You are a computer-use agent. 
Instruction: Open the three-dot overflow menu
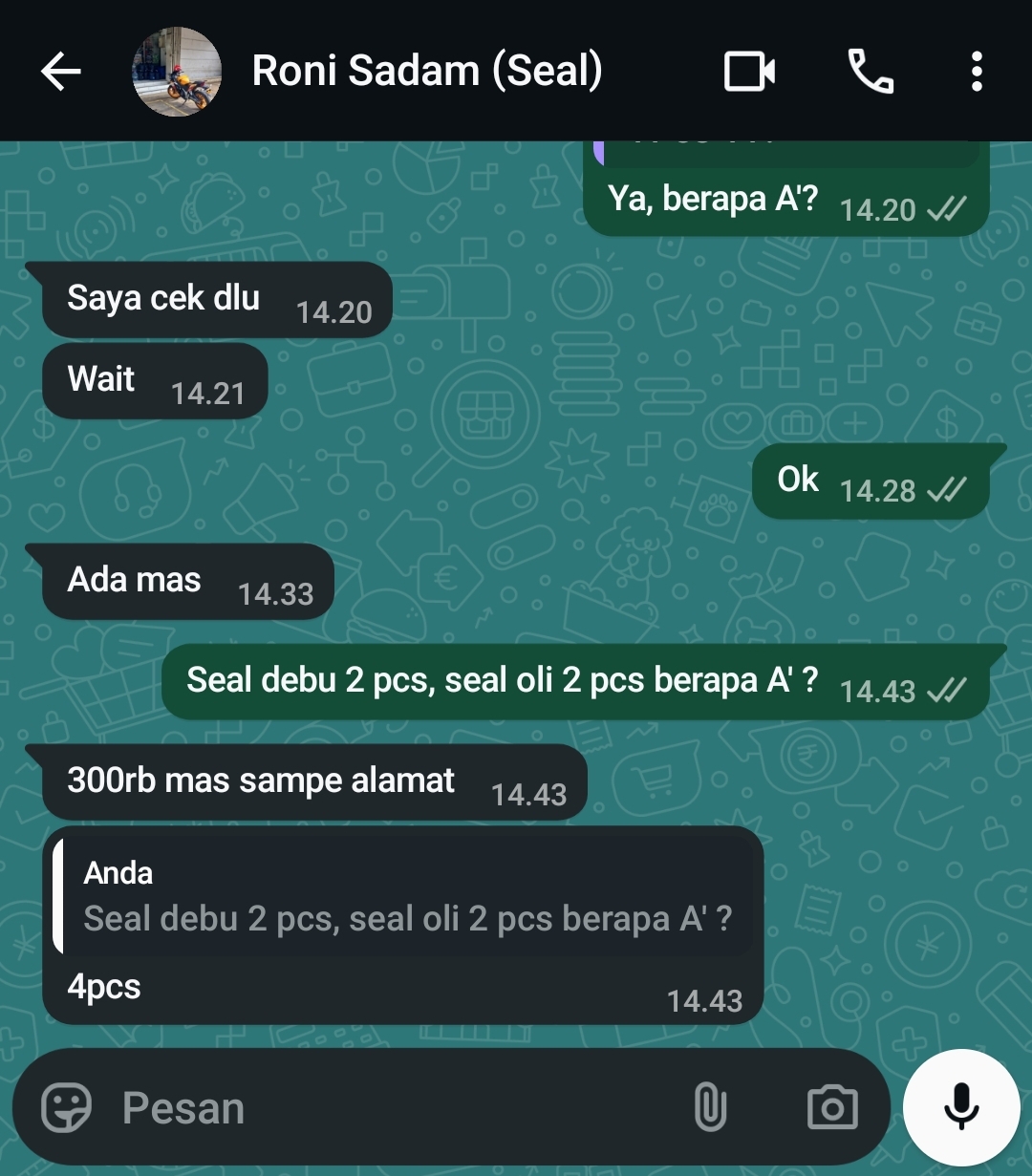click(976, 72)
